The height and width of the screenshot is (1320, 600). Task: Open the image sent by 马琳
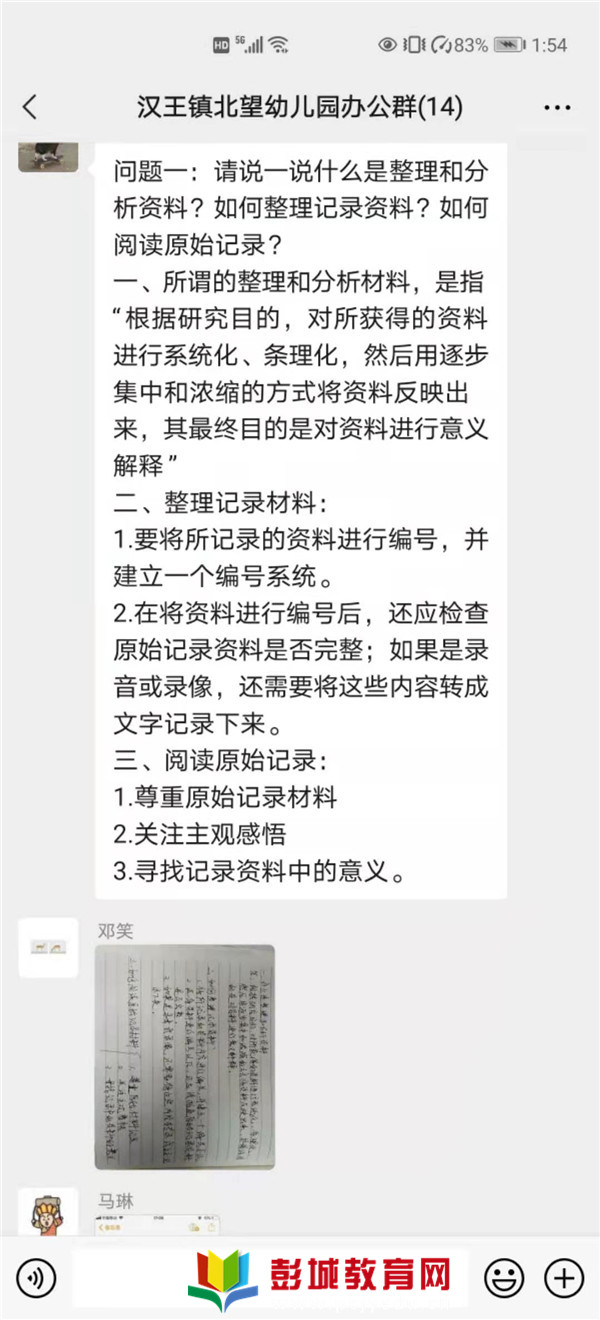click(x=158, y=1226)
